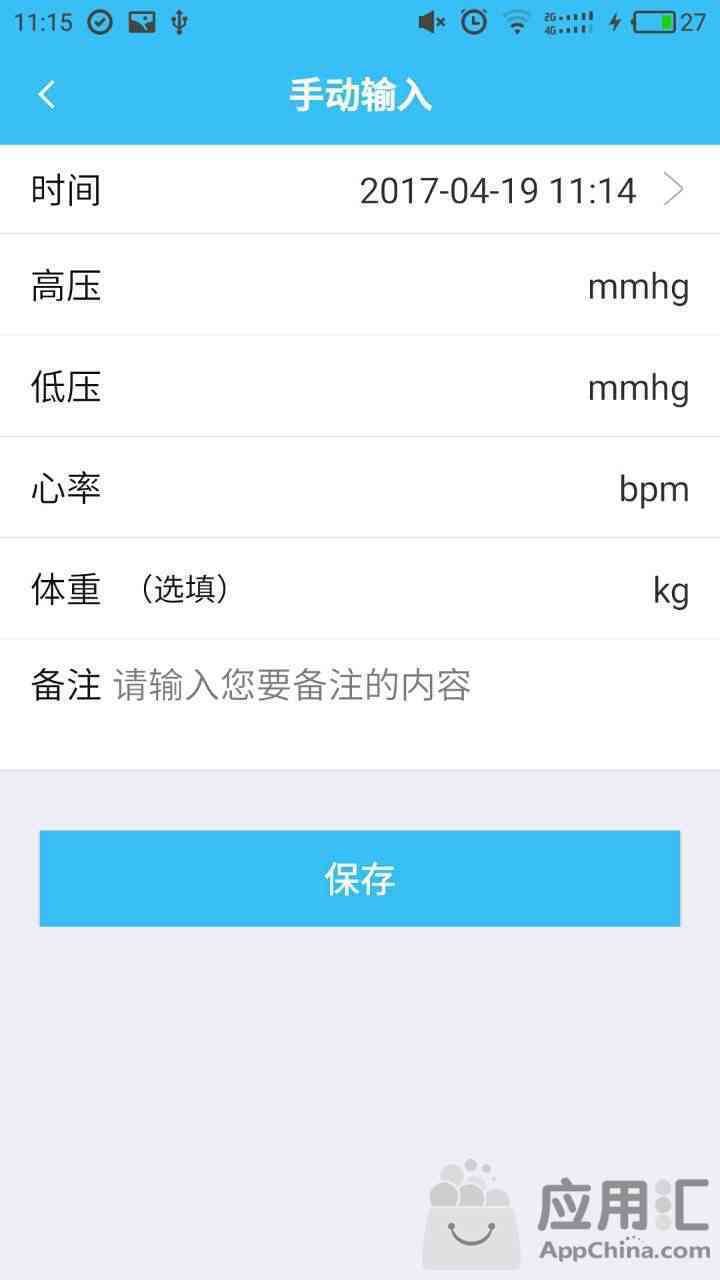Screen dimensions: 720x1280
Task: Enter heart rate in the 心率 field
Action: (360, 488)
